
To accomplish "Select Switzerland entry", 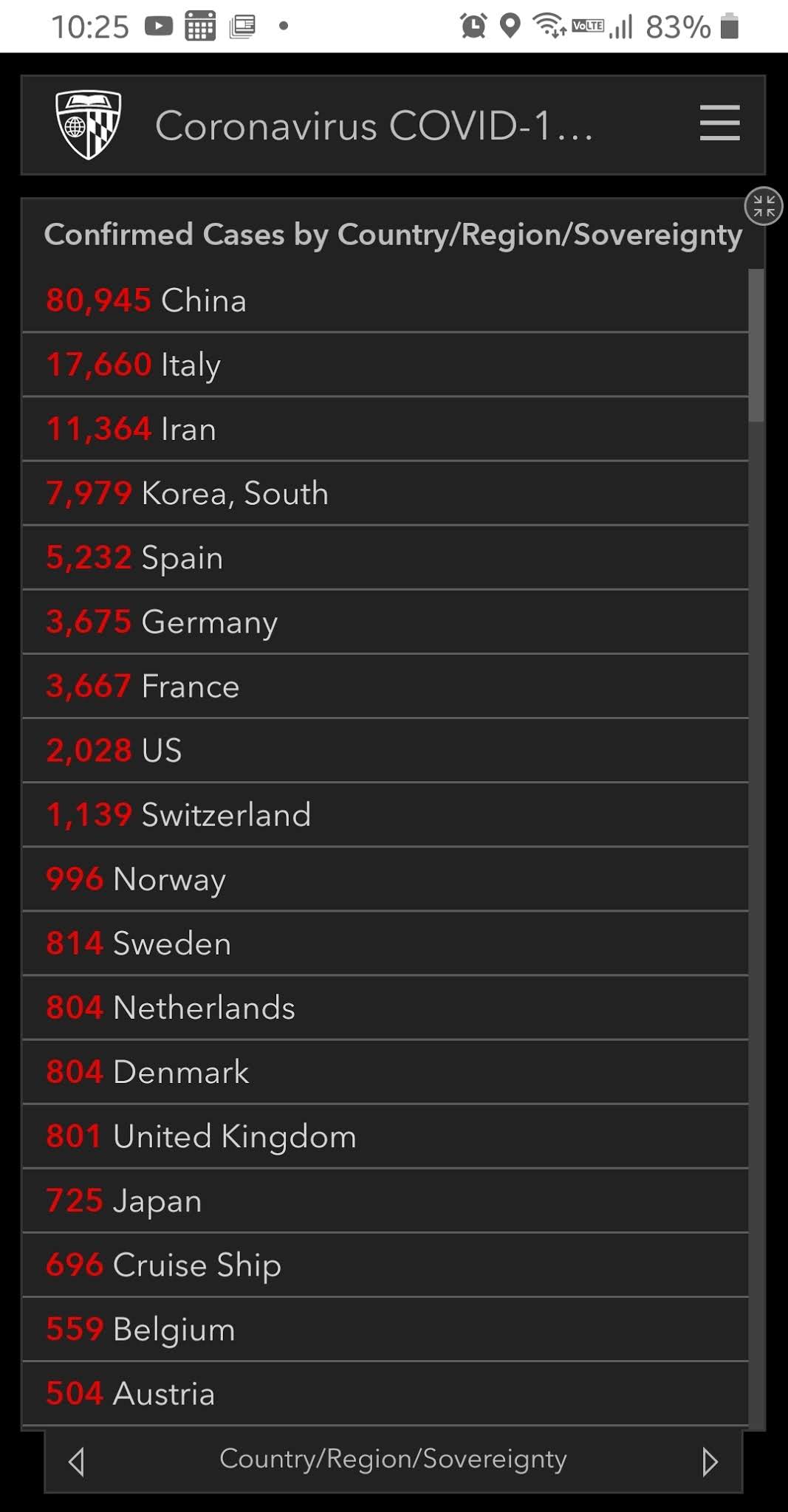I will (x=386, y=814).
